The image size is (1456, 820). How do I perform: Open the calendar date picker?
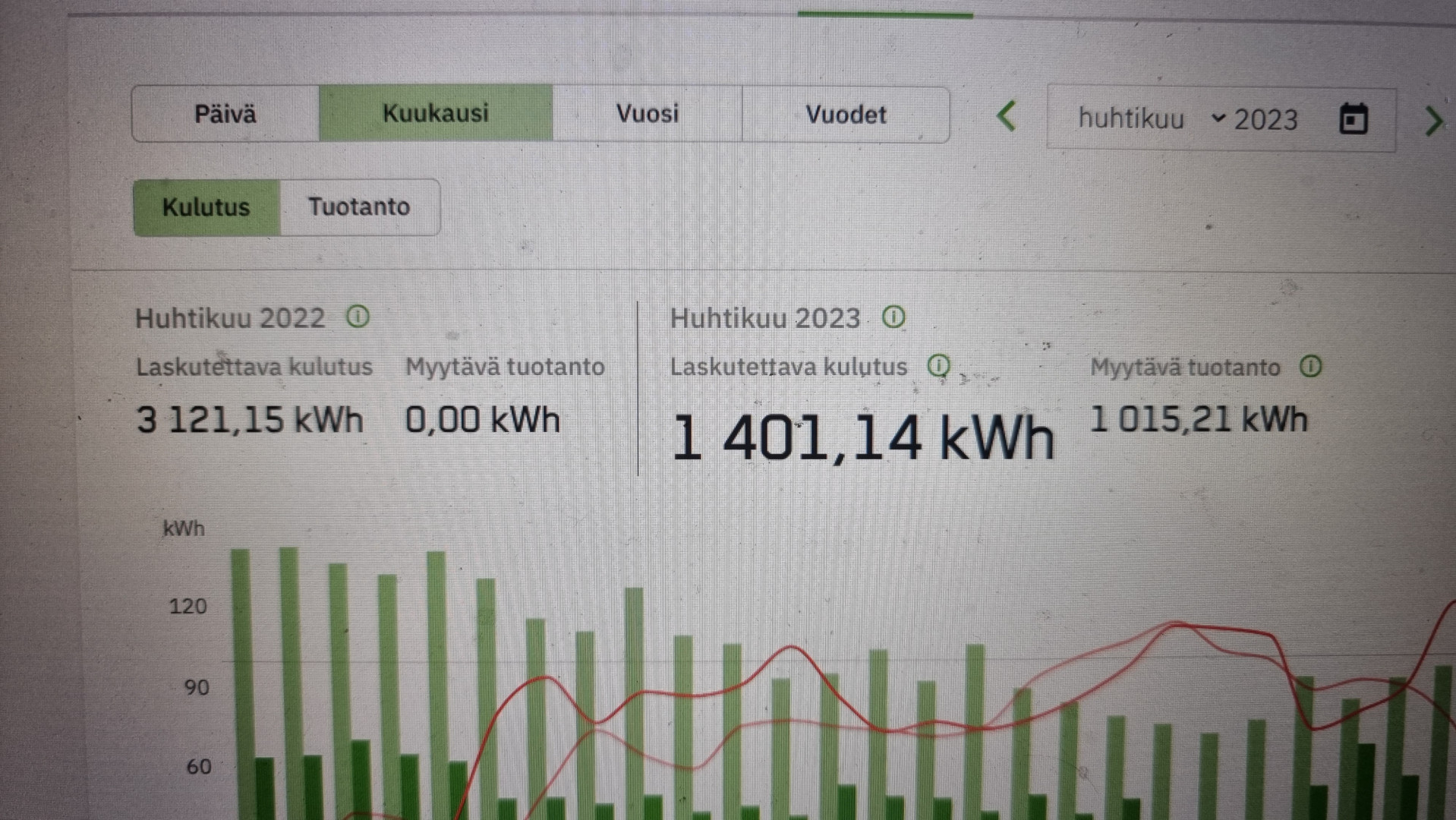pyautogui.click(x=1354, y=119)
